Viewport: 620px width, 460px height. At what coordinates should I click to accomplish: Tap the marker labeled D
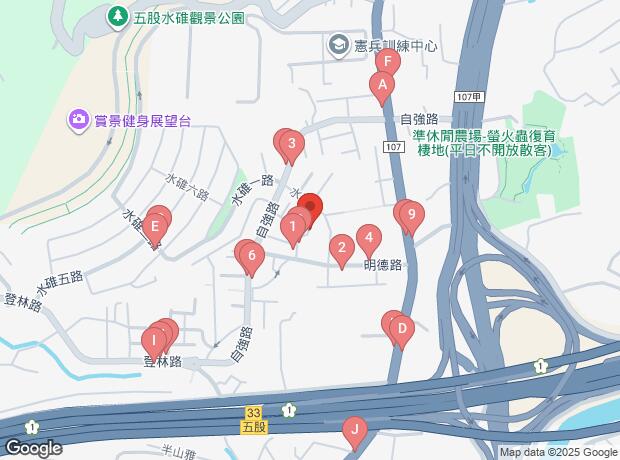(400, 327)
